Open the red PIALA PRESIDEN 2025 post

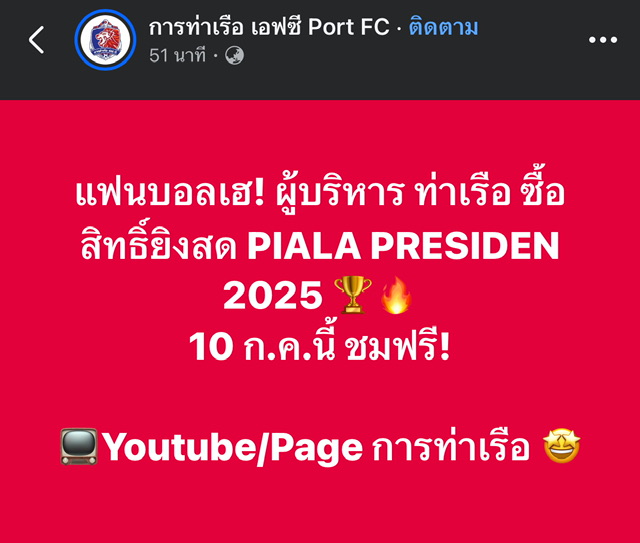(x=320, y=320)
